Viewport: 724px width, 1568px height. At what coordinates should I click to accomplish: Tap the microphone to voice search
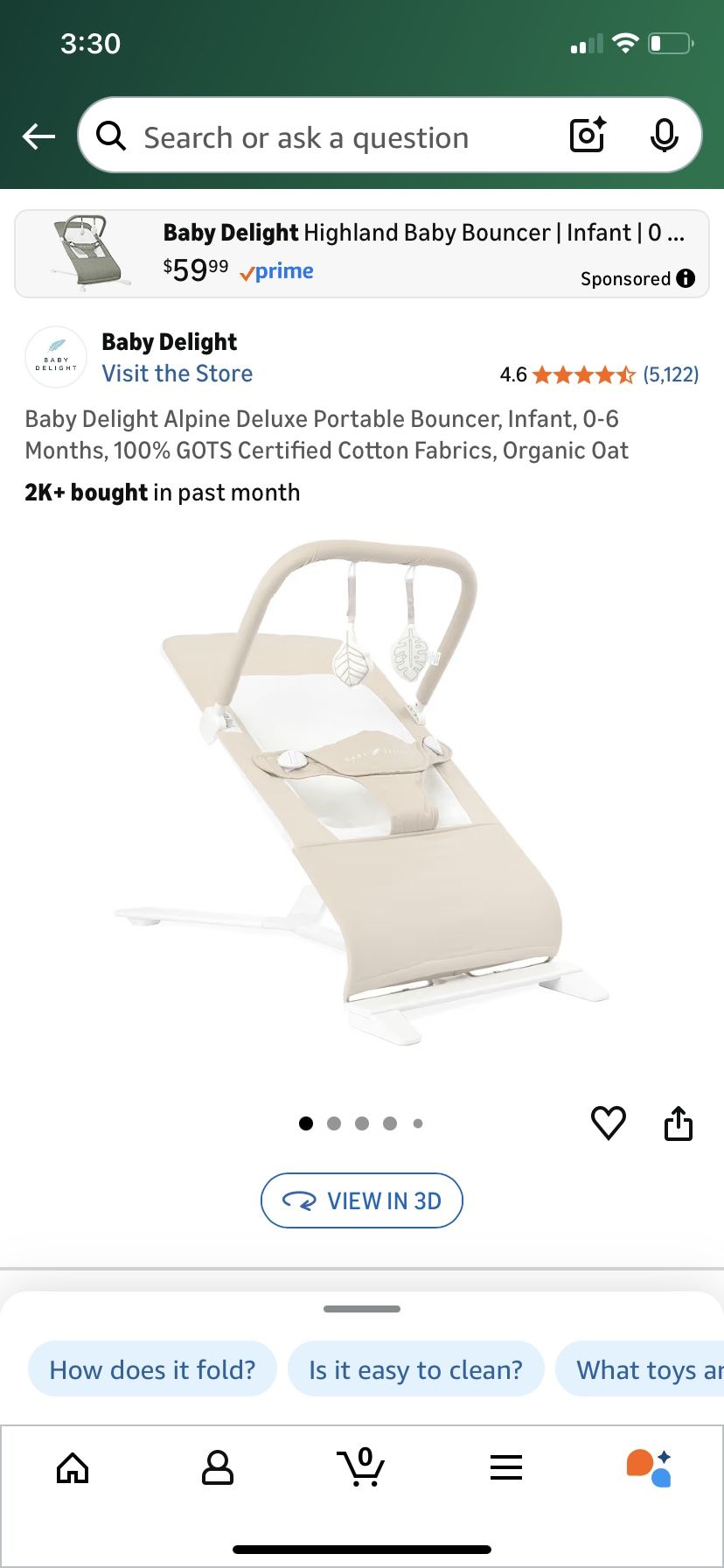click(665, 136)
